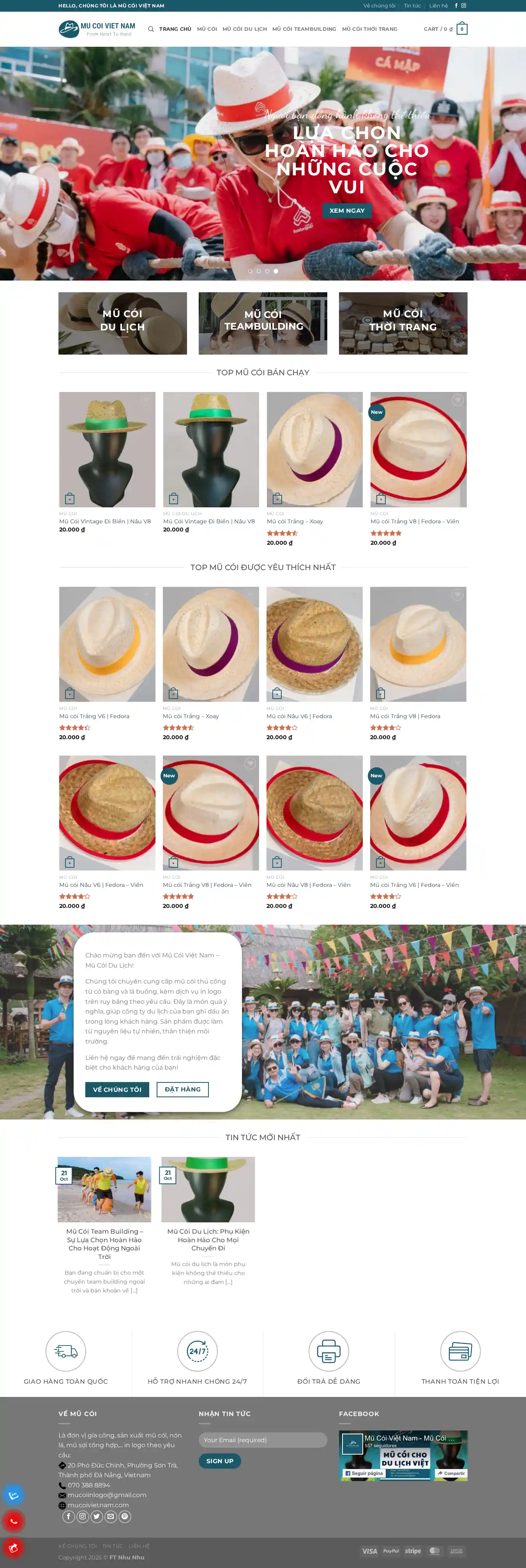Open the search icon in header

[x=150, y=29]
